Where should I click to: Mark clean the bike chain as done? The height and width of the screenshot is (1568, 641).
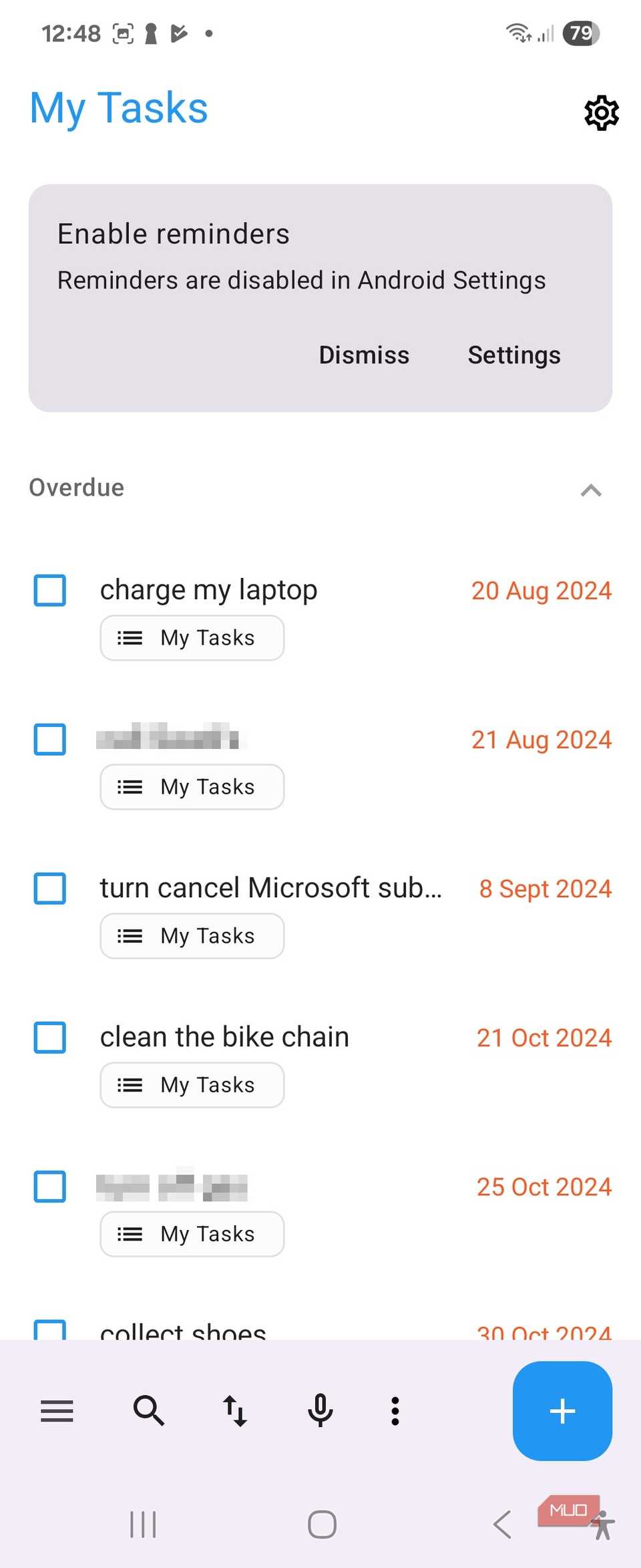tap(50, 1038)
